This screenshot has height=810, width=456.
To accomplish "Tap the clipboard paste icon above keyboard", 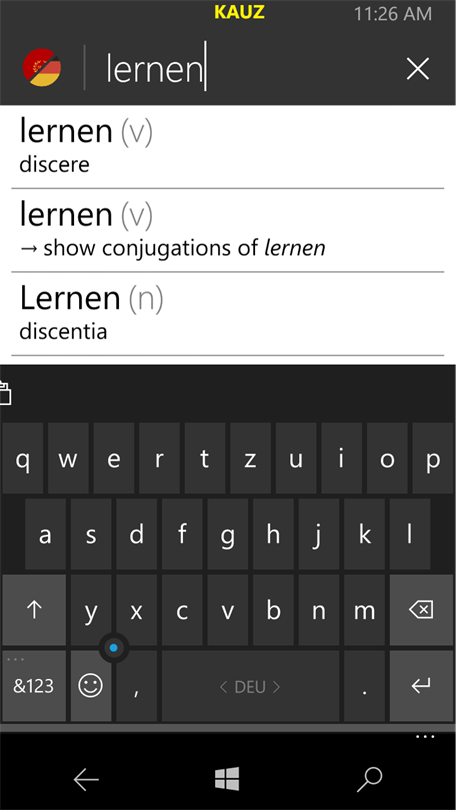I will tap(5, 393).
